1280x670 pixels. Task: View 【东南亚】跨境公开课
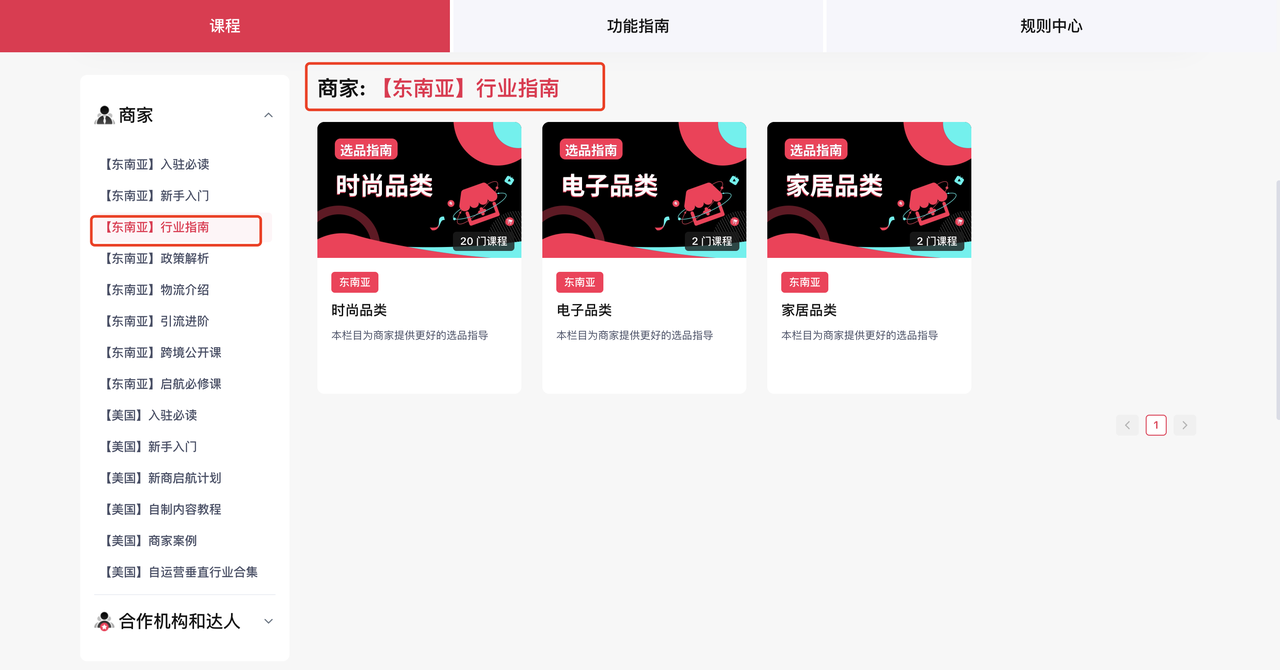tap(161, 353)
